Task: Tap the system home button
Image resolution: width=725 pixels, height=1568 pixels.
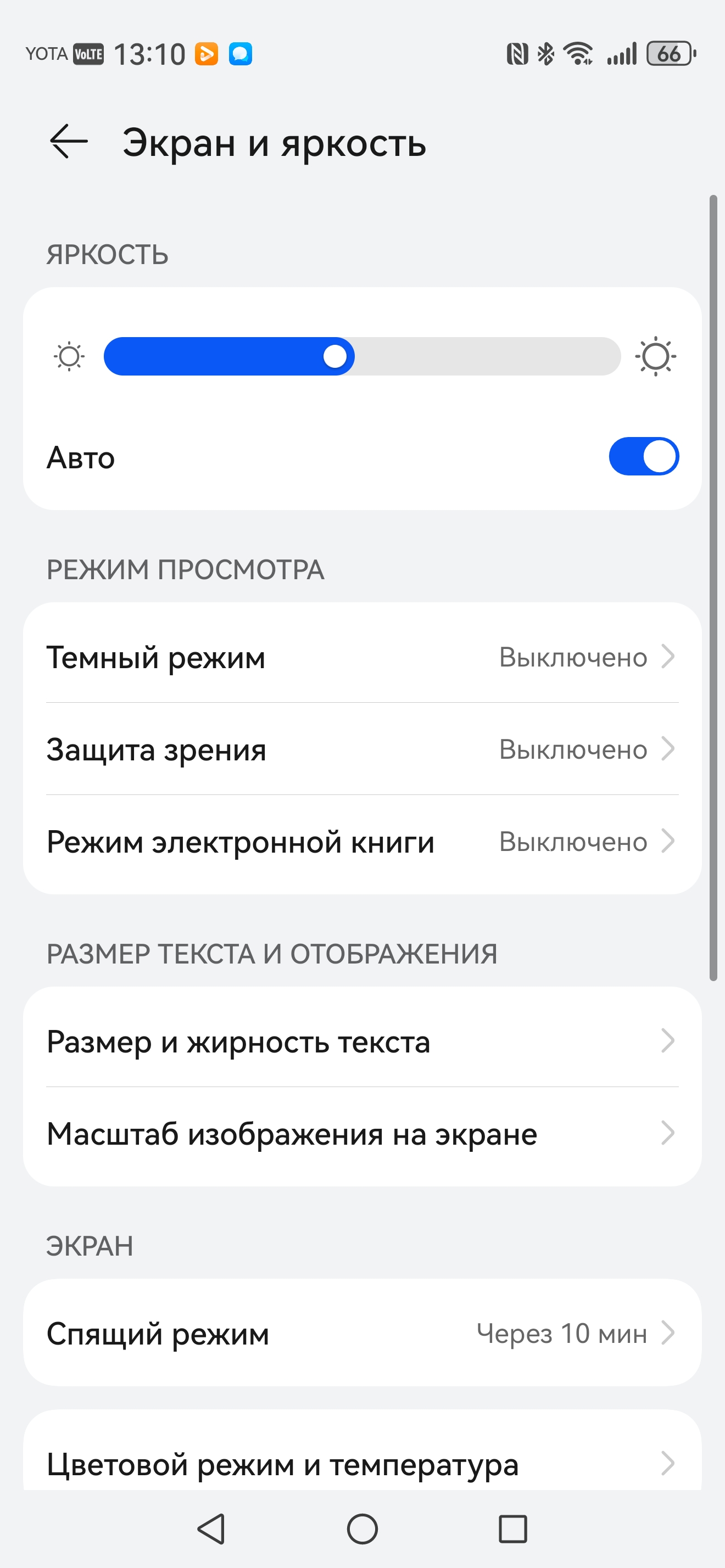Action: coord(362,1528)
